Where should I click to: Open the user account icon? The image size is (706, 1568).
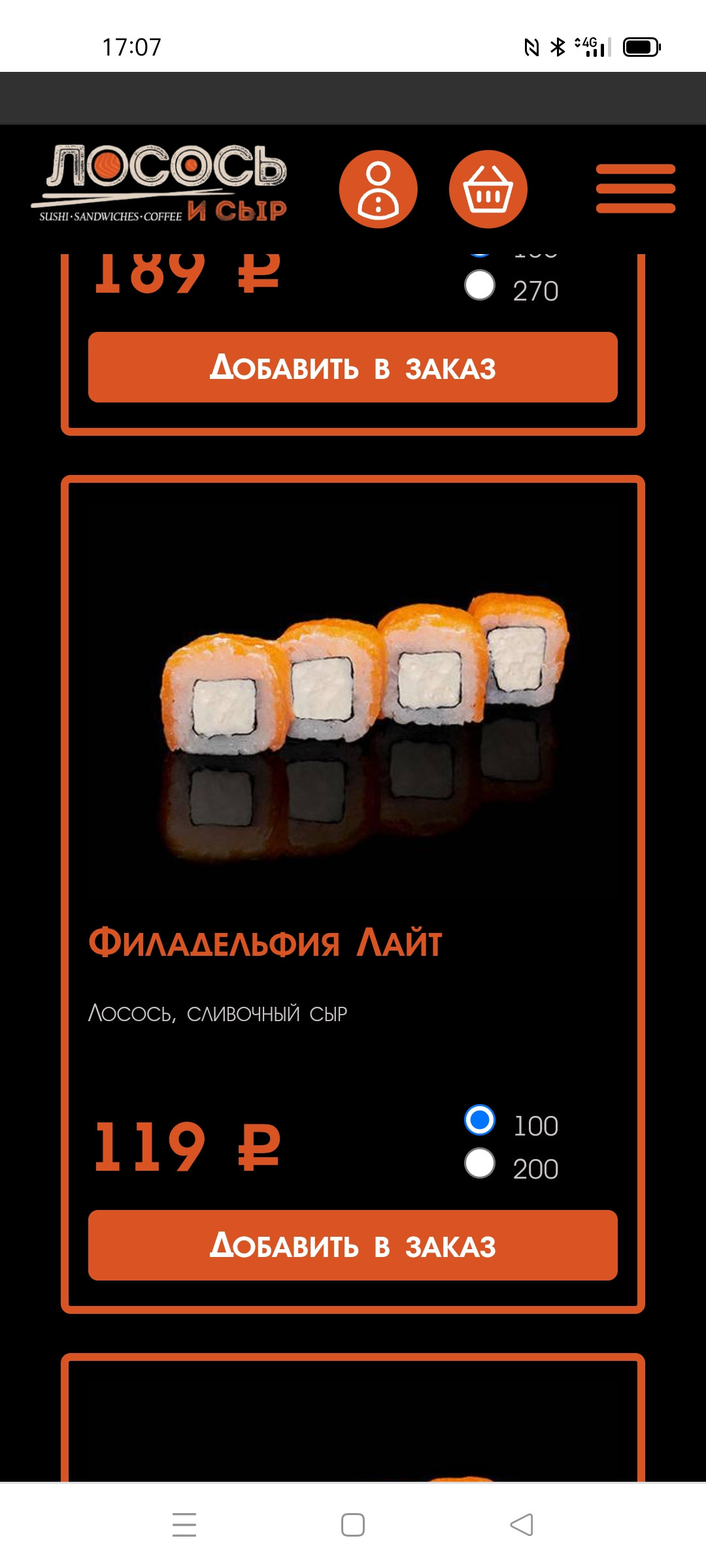pos(378,189)
